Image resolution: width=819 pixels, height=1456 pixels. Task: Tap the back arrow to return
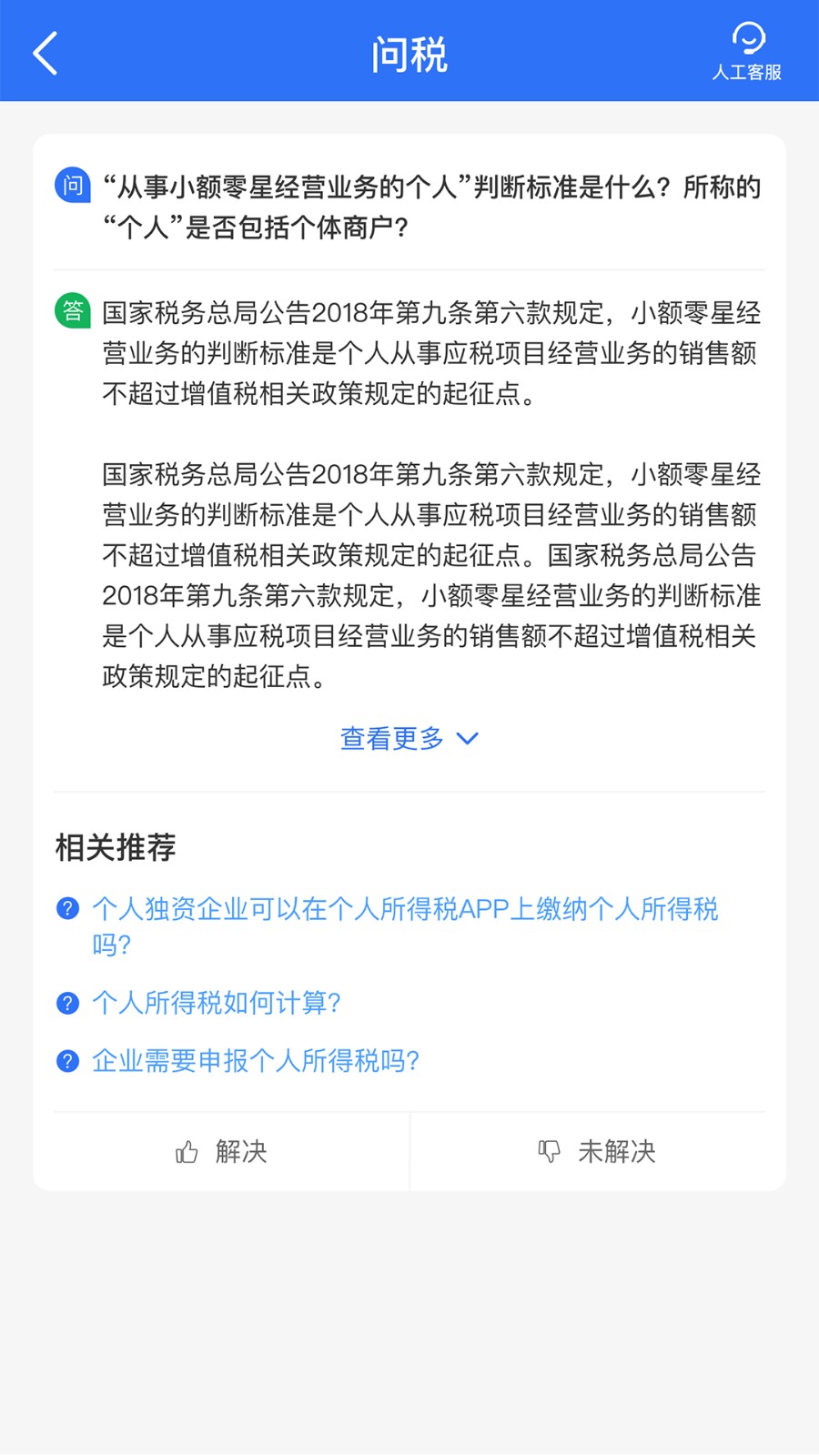45,52
